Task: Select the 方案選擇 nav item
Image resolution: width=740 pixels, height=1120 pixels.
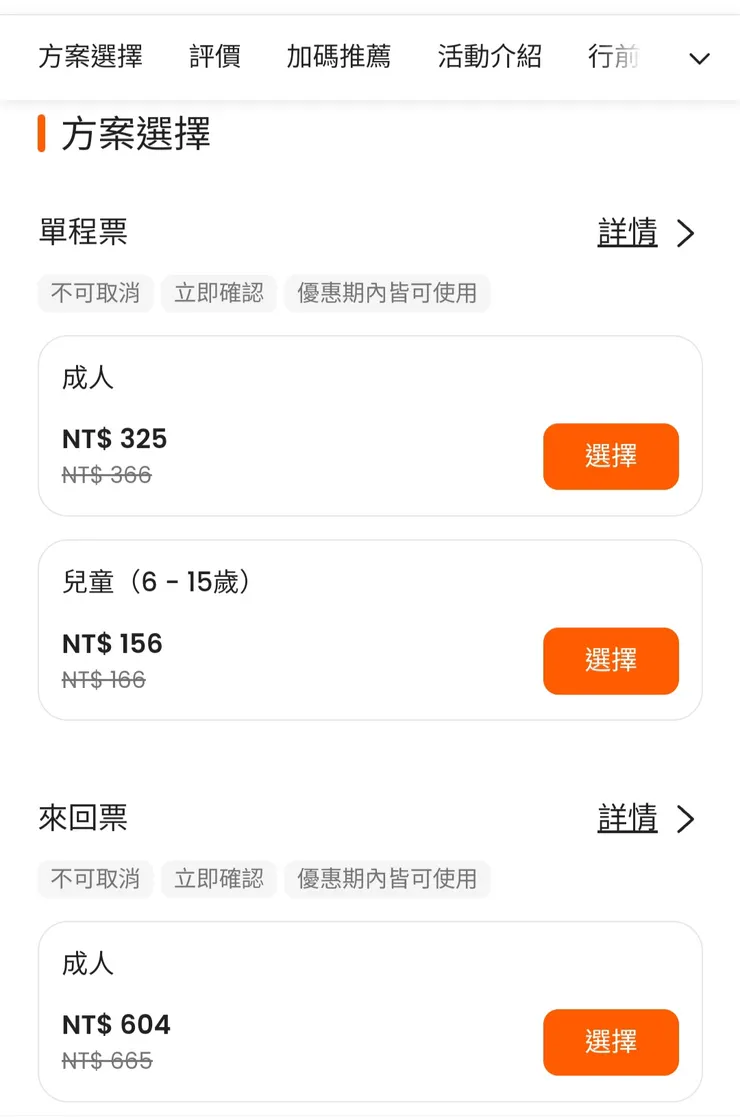Action: point(91,57)
